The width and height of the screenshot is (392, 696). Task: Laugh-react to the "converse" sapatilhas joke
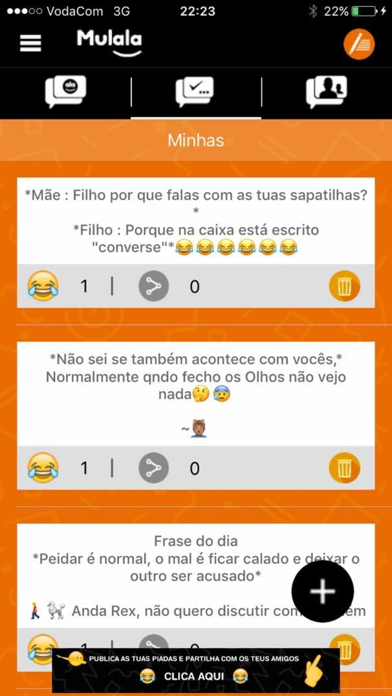click(43, 286)
